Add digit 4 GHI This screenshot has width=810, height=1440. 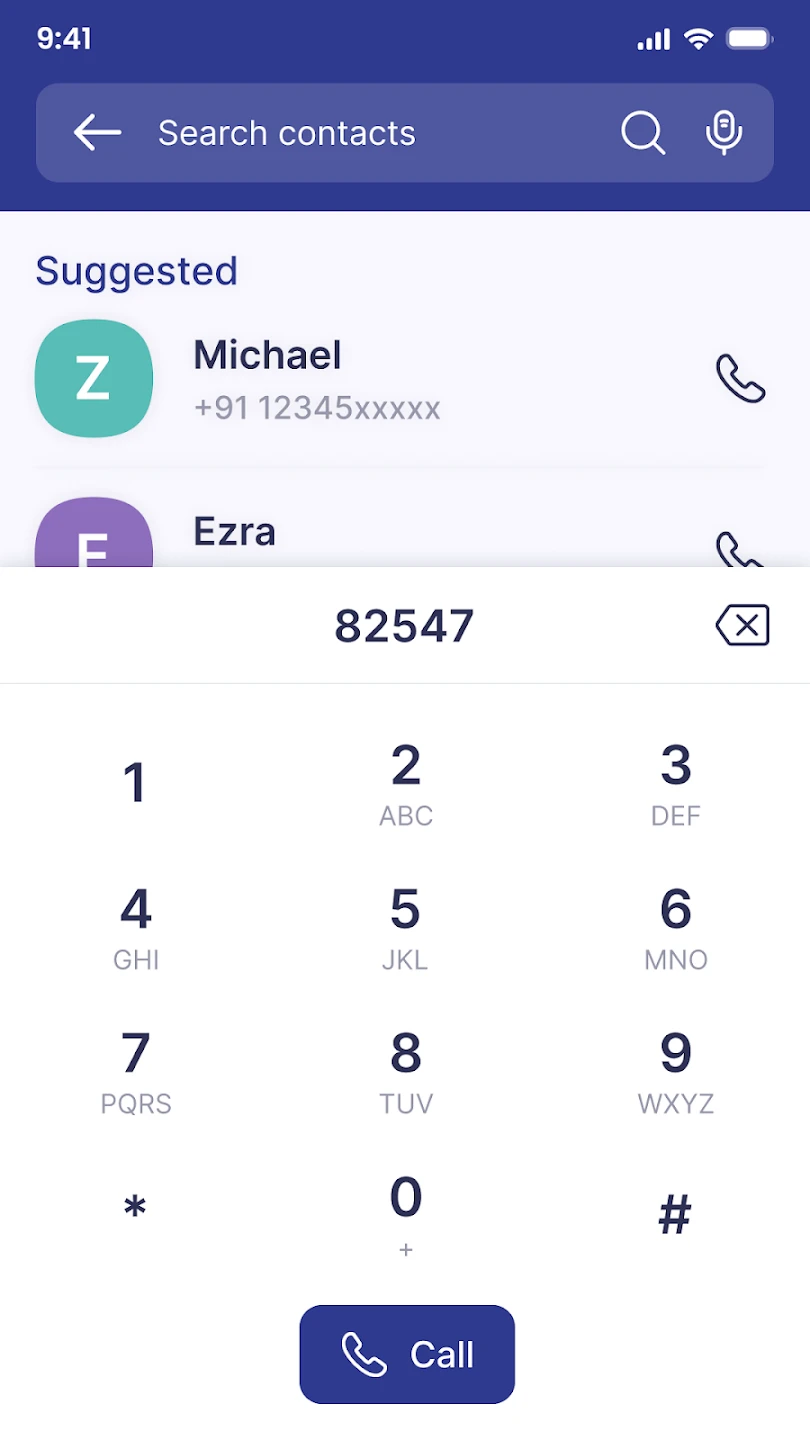[x=135, y=928]
